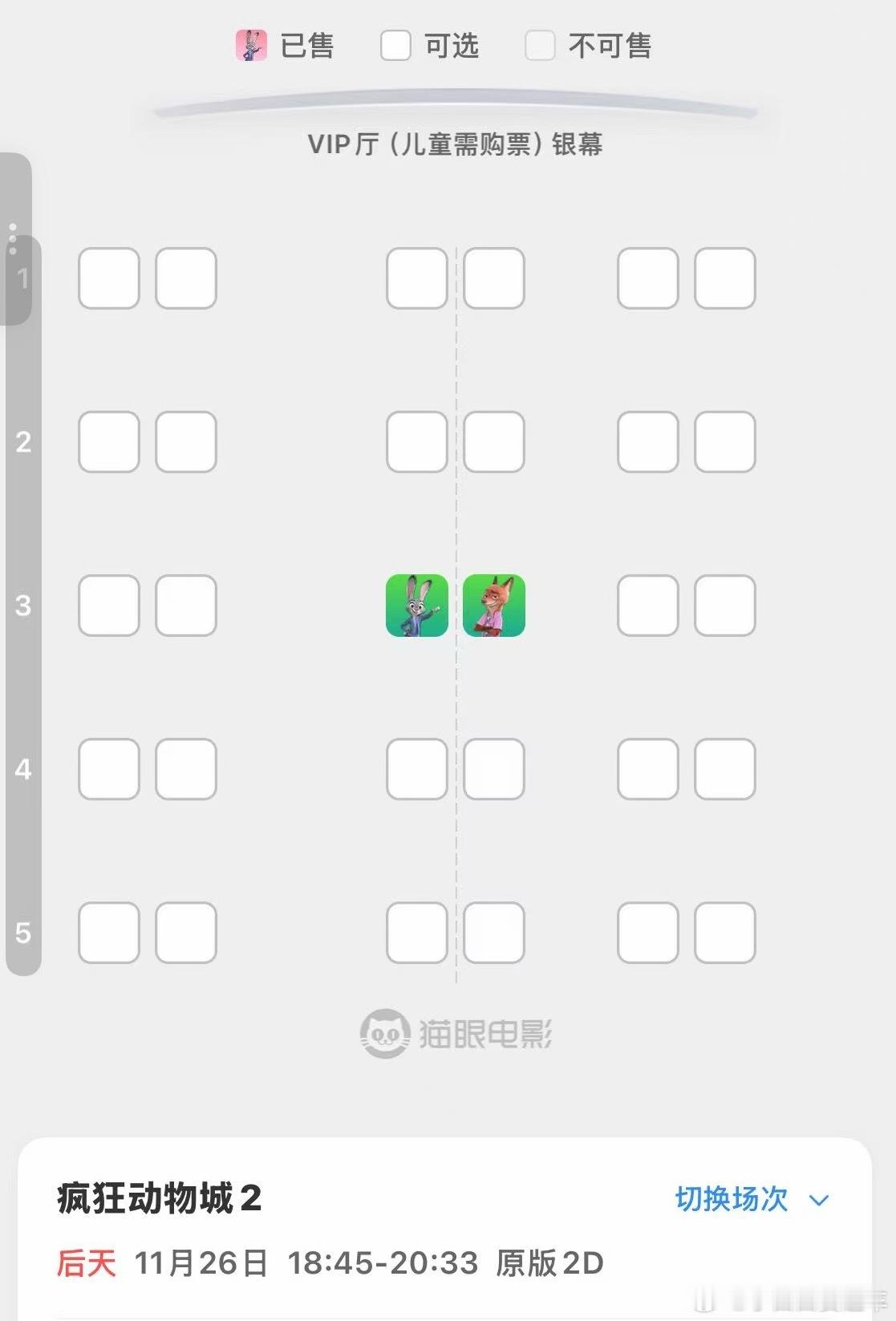
Task: Select a middle seat in row 4
Action: (x=418, y=770)
